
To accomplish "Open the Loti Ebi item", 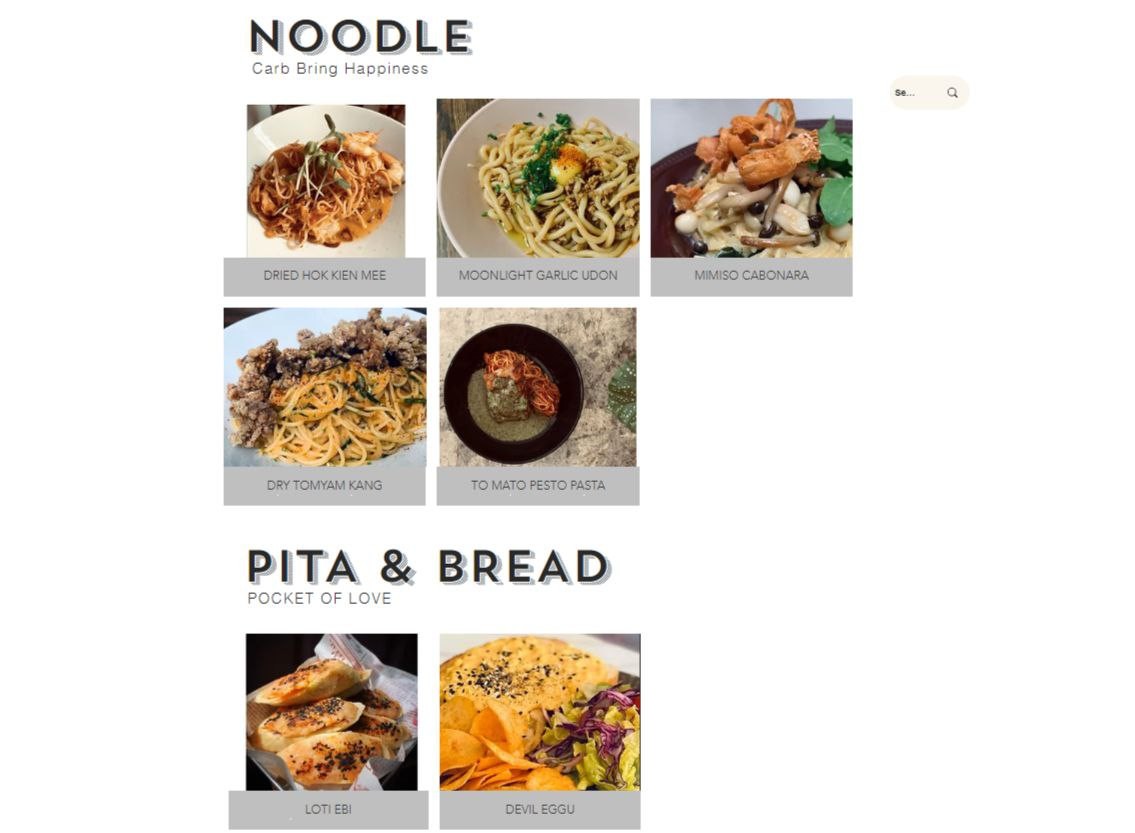I will 330,713.
